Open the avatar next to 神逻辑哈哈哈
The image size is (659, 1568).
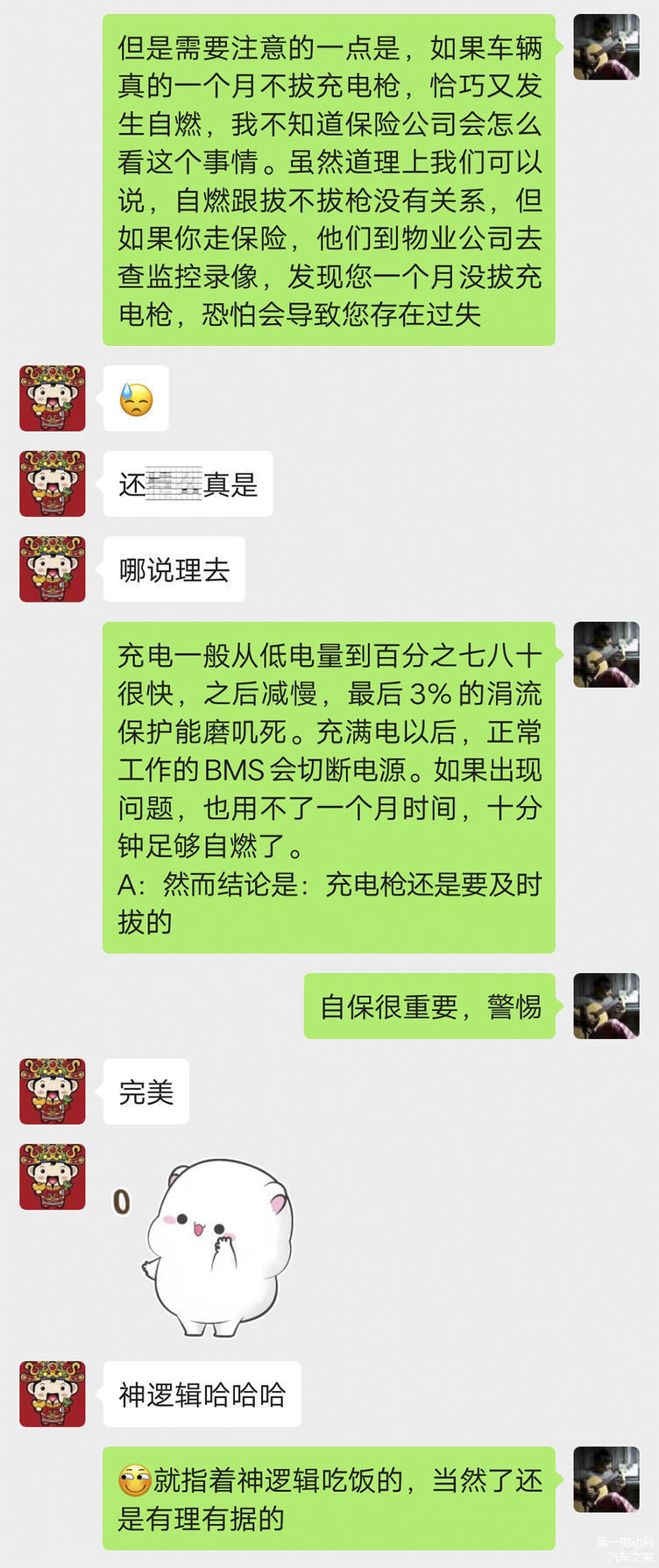[x=53, y=1394]
